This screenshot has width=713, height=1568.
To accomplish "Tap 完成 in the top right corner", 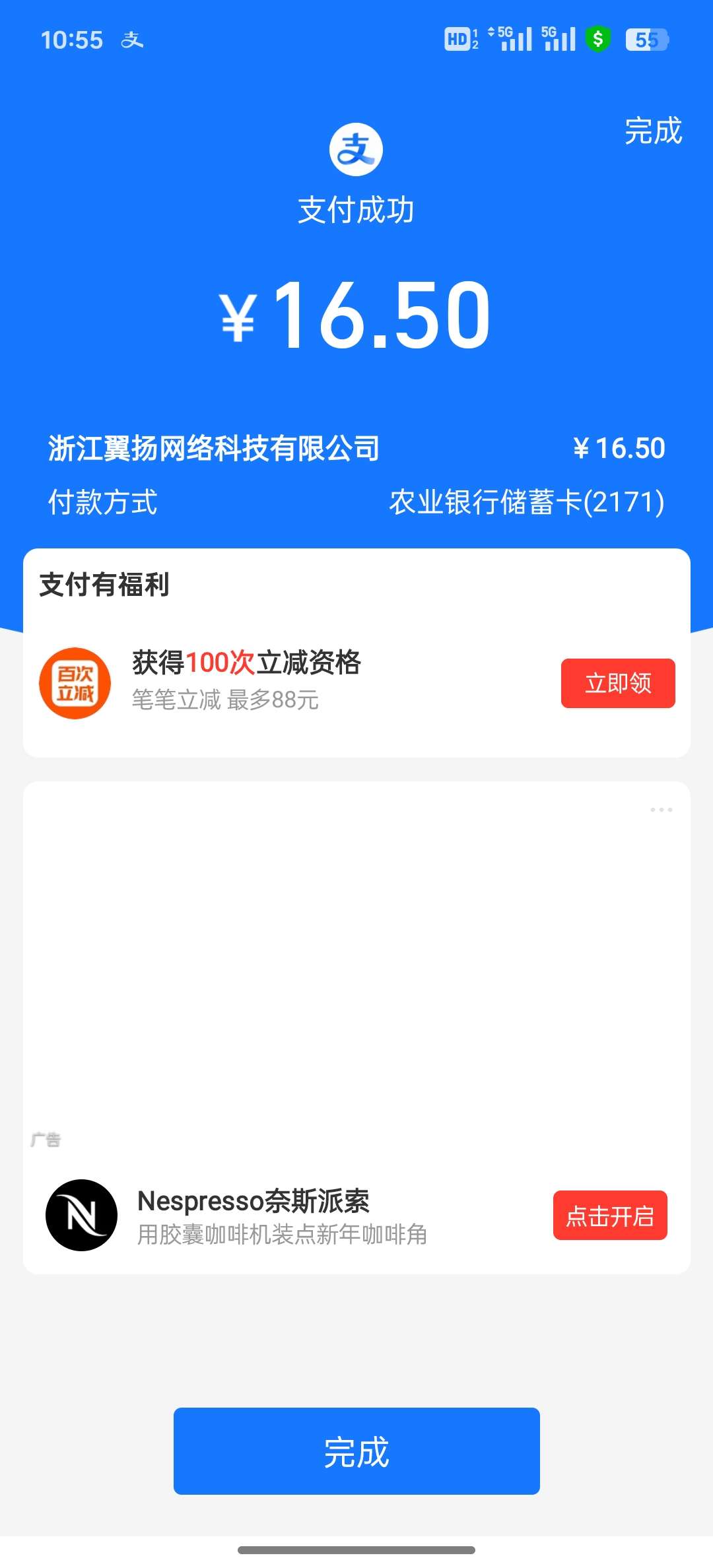I will [653, 131].
